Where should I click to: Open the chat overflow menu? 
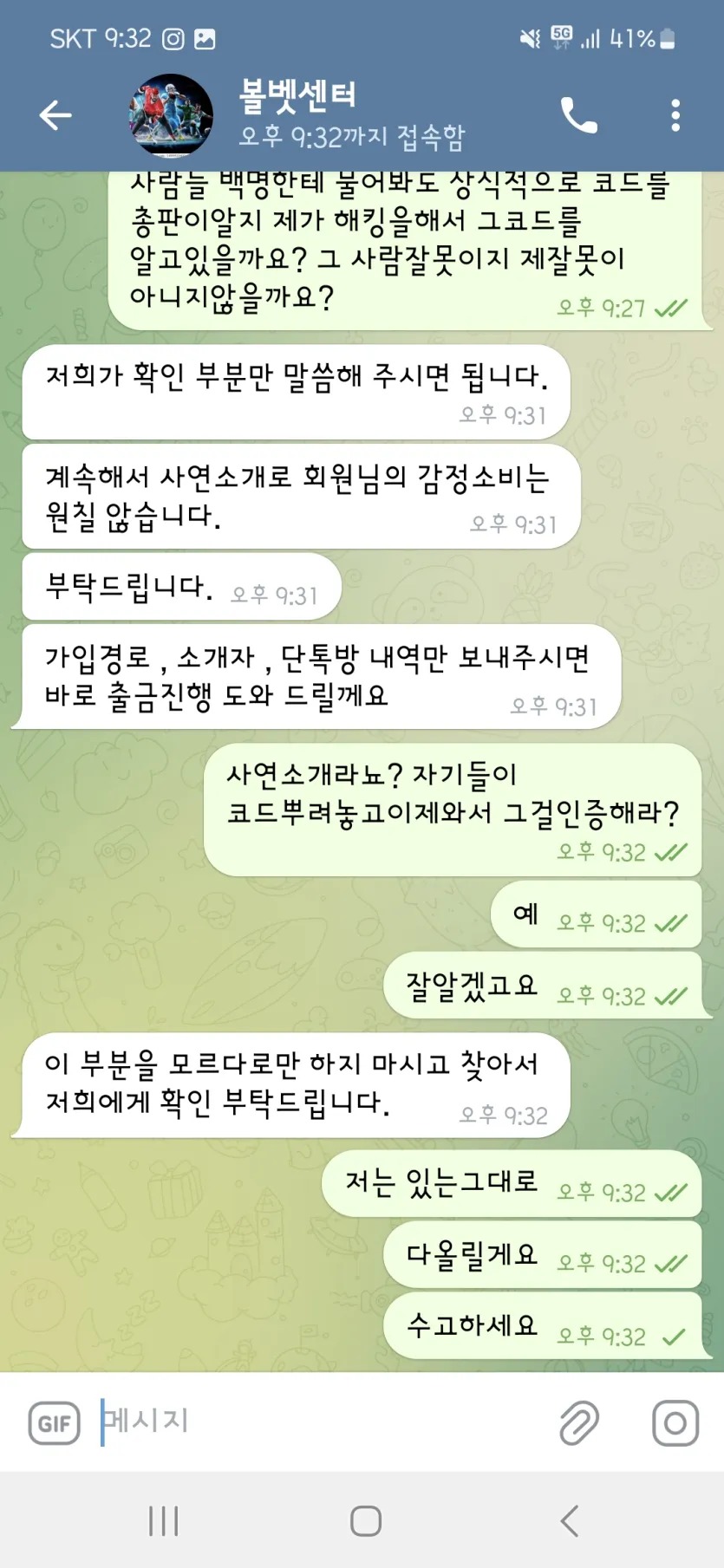675,115
